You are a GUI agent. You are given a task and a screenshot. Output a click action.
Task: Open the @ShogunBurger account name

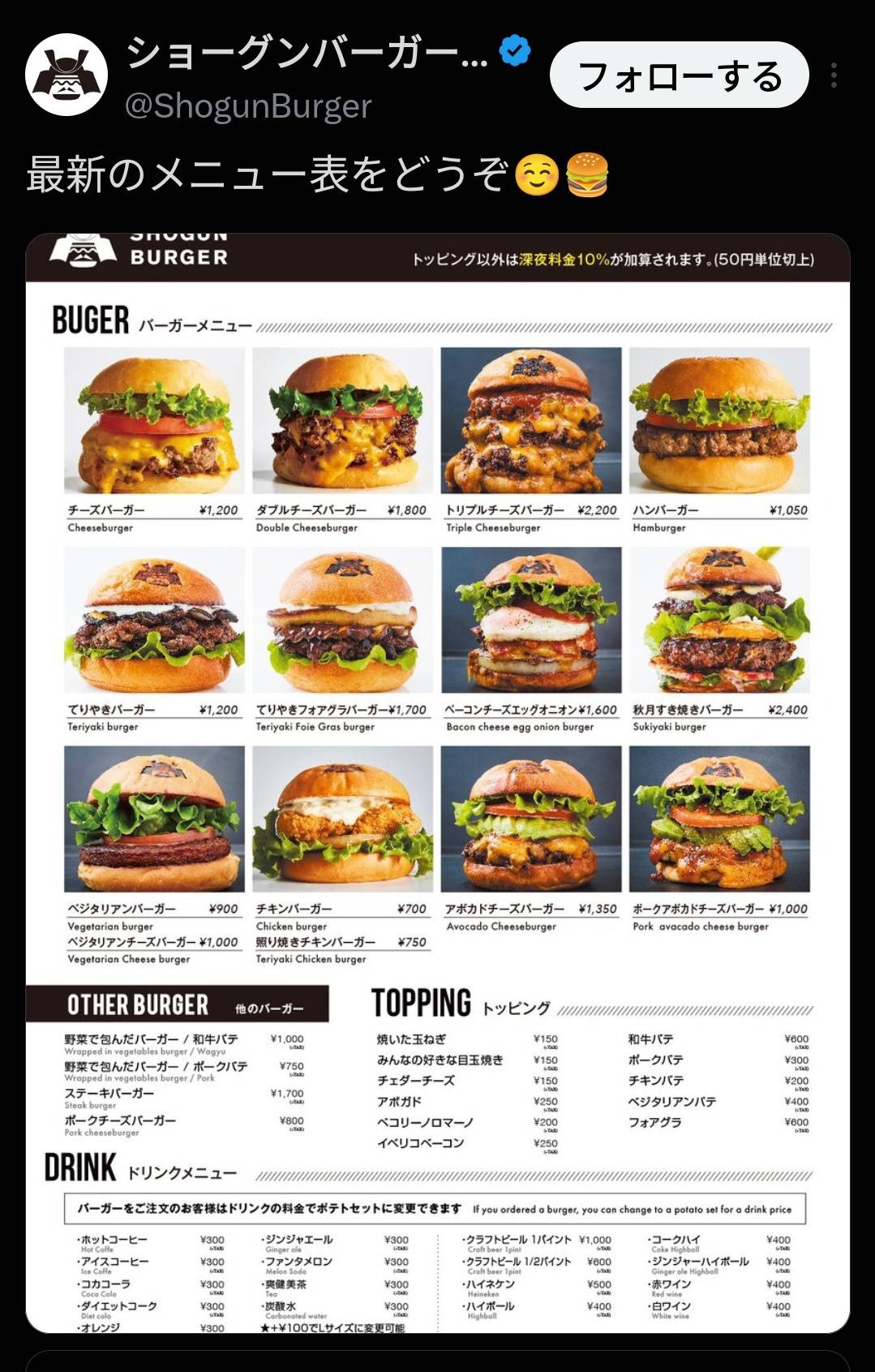[248, 106]
